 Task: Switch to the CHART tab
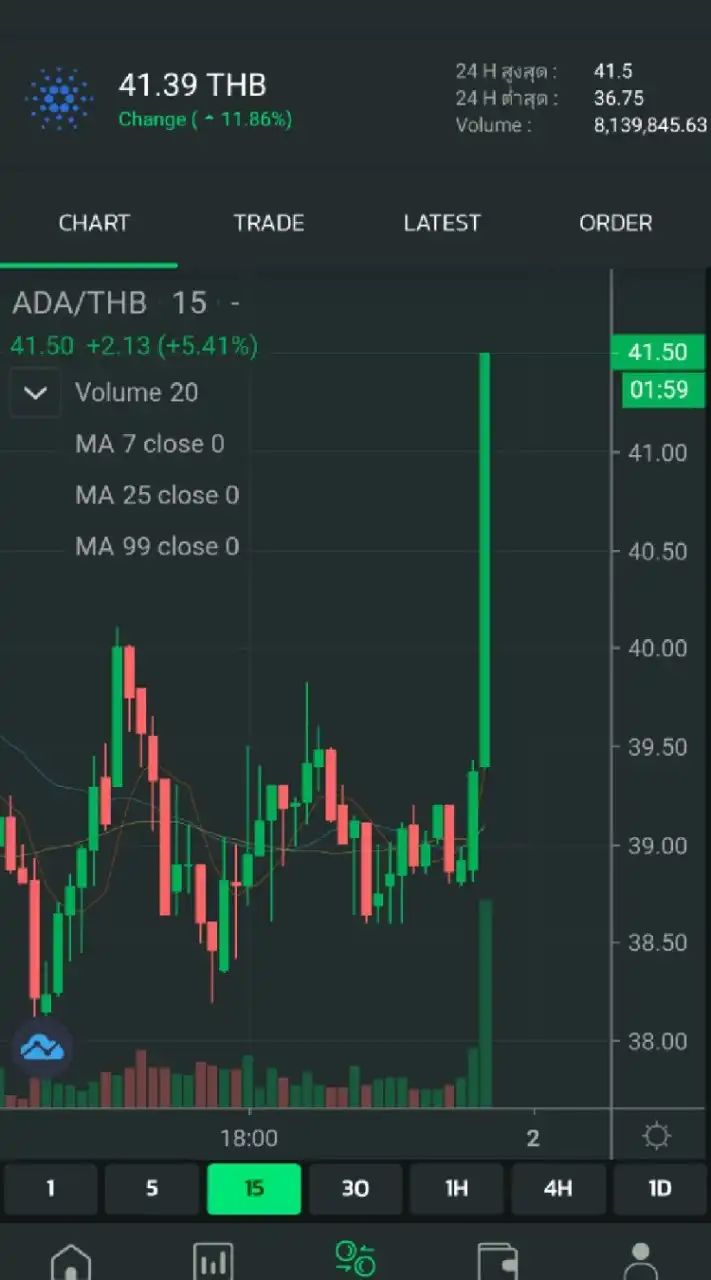(94, 223)
